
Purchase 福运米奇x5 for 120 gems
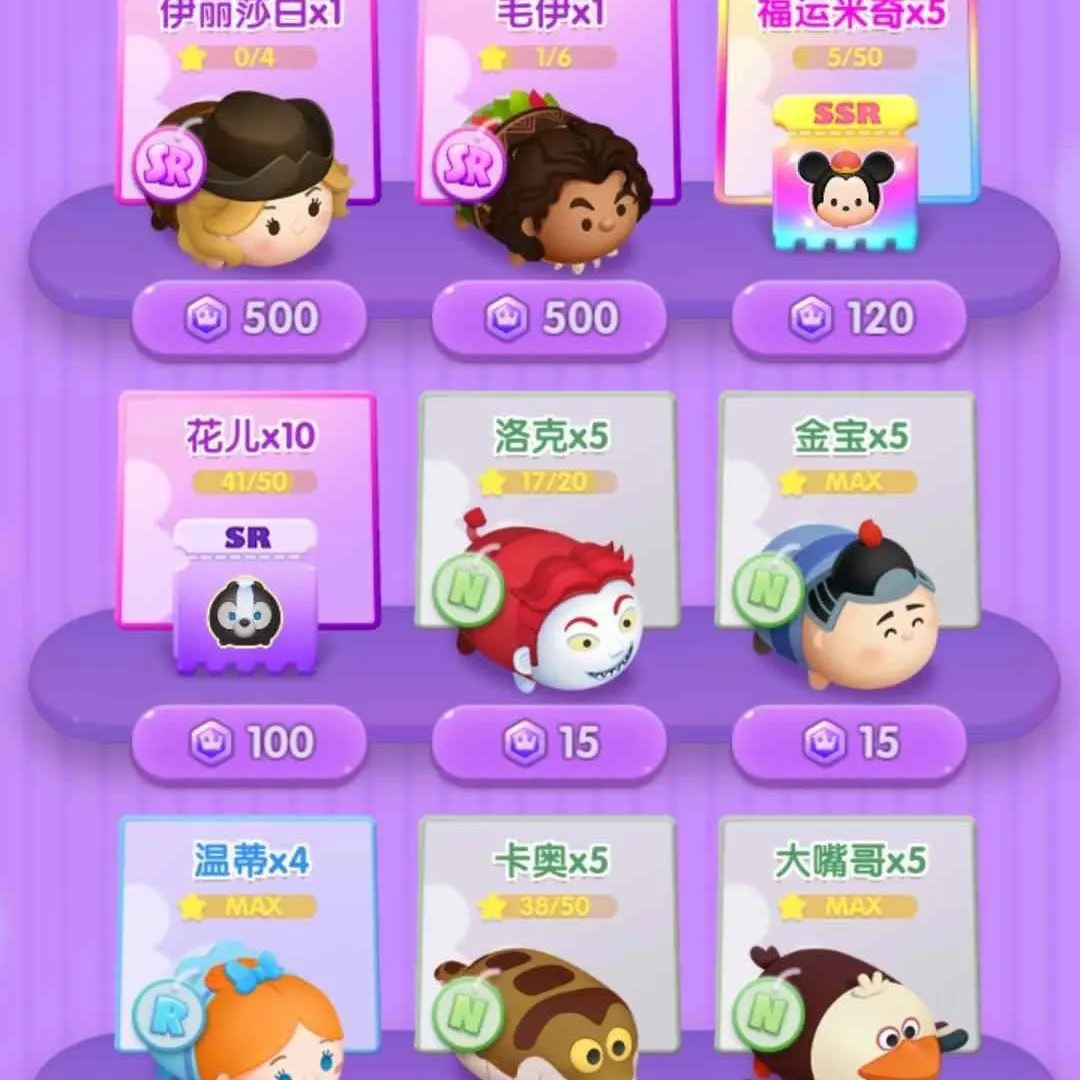848,319
